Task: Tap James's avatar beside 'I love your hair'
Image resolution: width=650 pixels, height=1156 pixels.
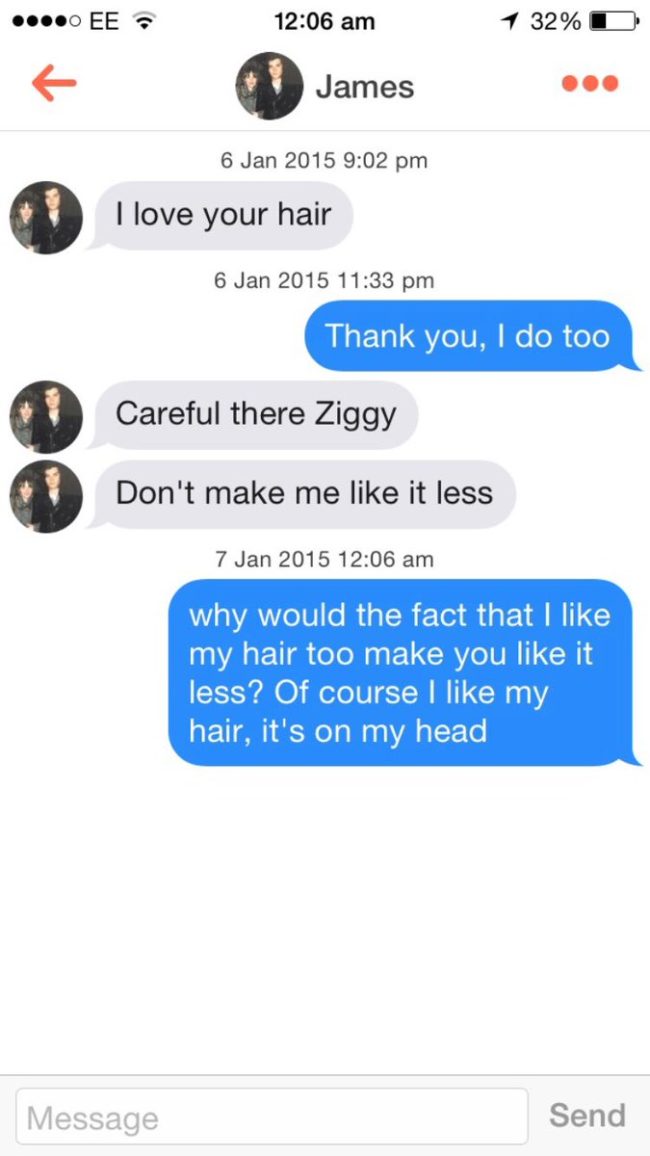Action: click(46, 217)
